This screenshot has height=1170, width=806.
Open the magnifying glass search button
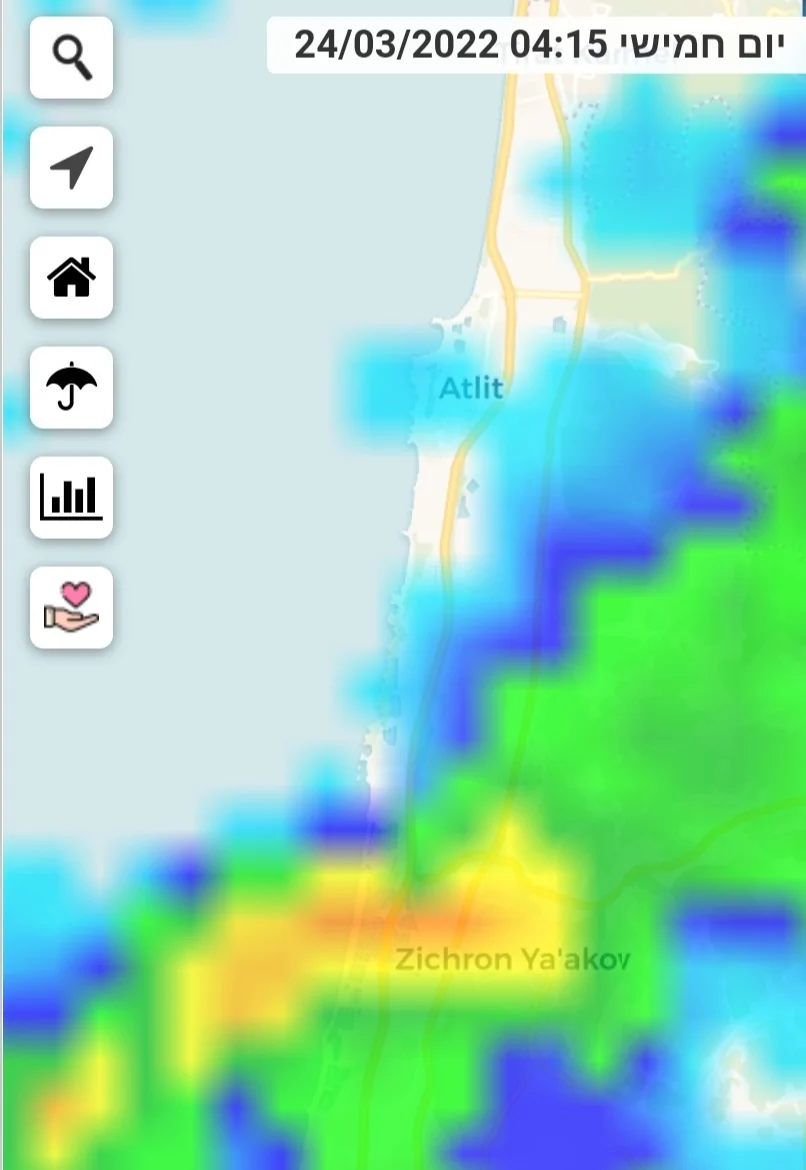pyautogui.click(x=71, y=58)
